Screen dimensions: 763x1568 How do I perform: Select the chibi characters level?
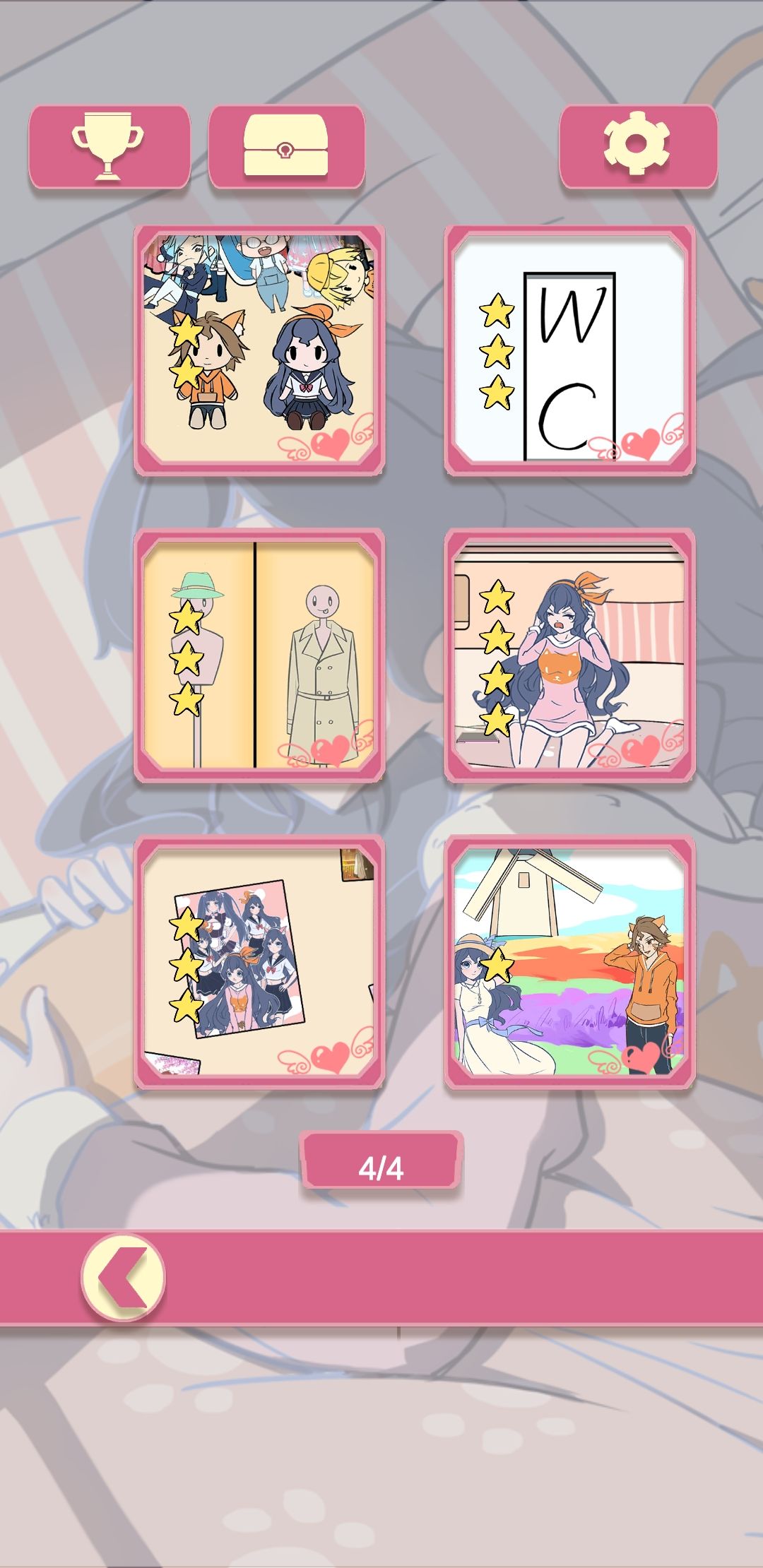(x=259, y=350)
